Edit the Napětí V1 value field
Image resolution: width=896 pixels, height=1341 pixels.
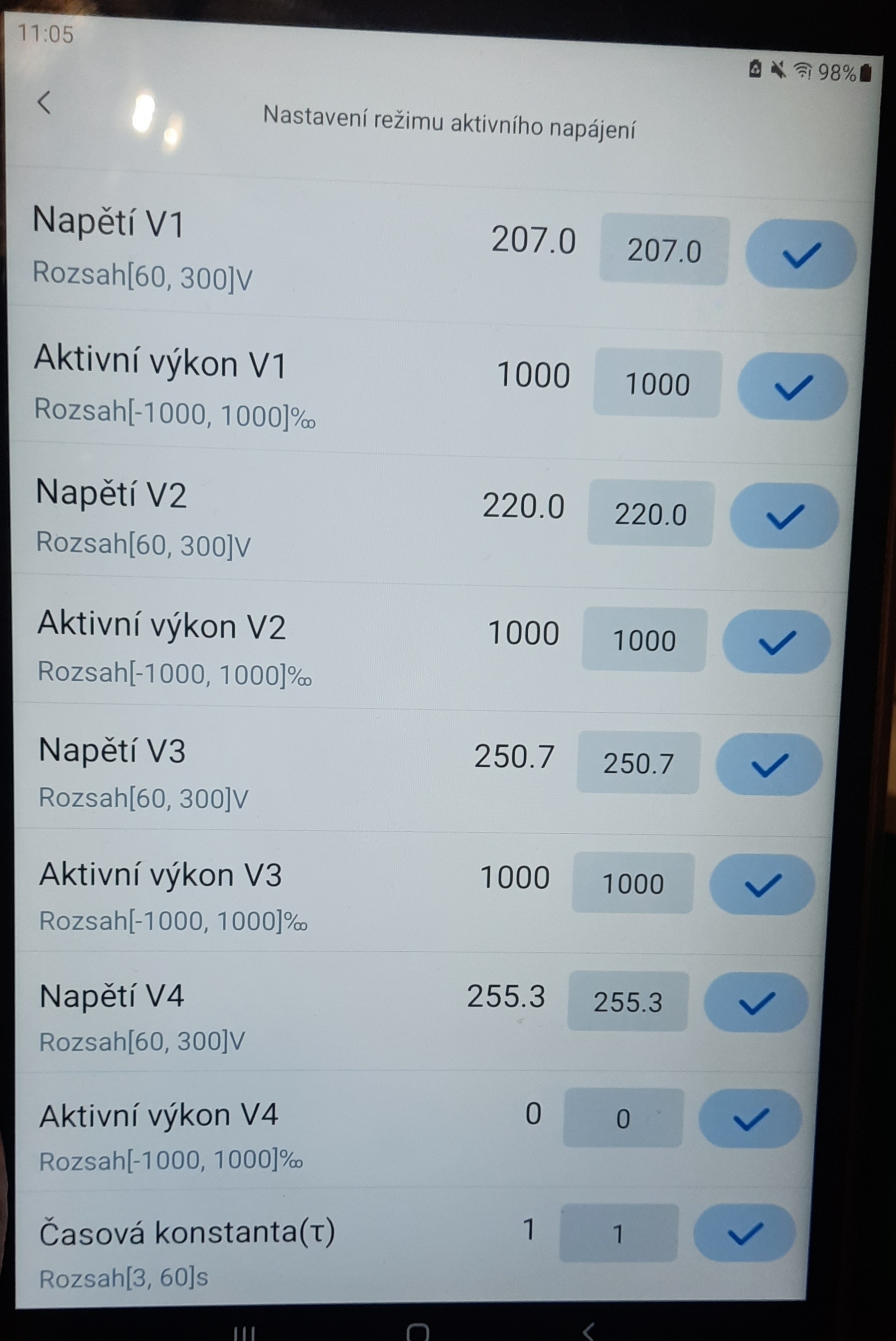tap(663, 251)
